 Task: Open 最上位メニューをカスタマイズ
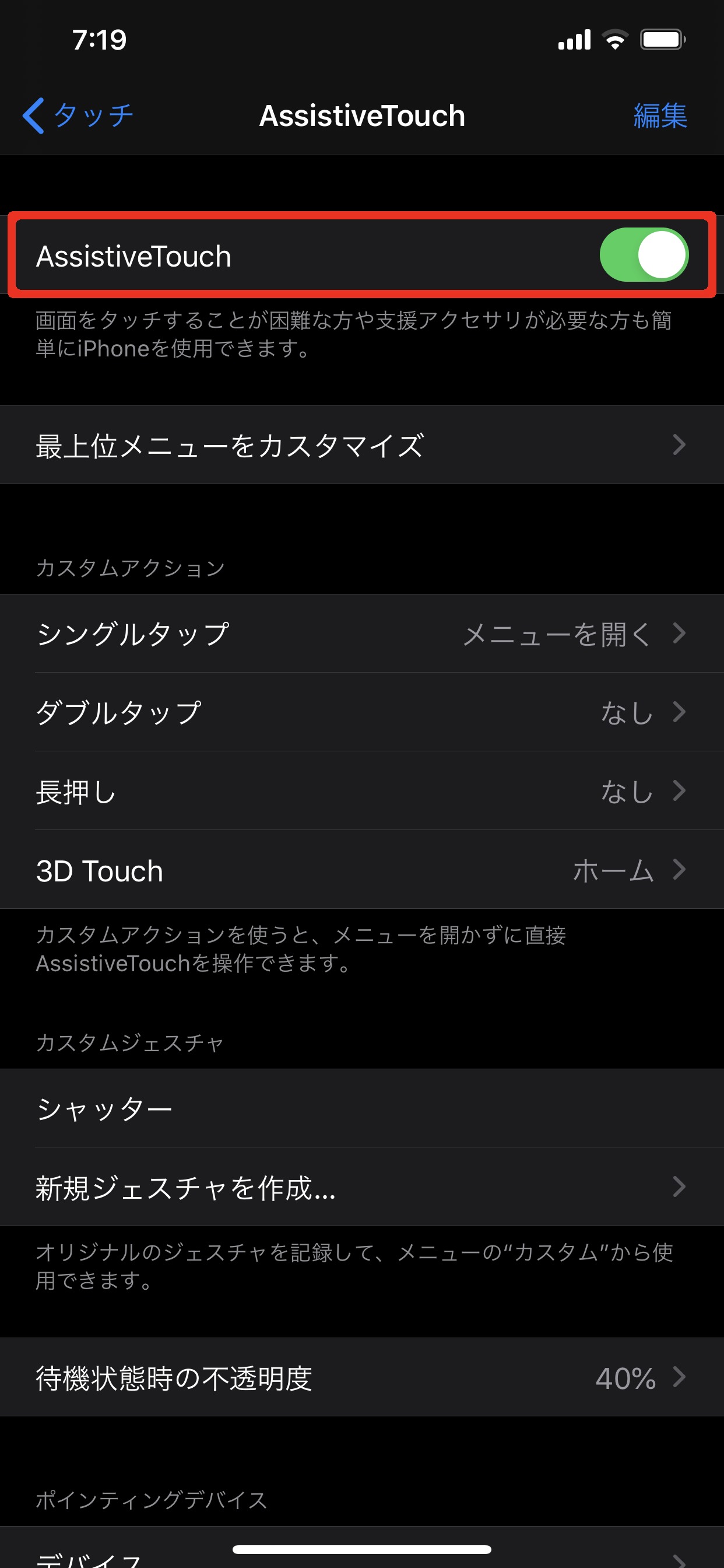pos(361,446)
